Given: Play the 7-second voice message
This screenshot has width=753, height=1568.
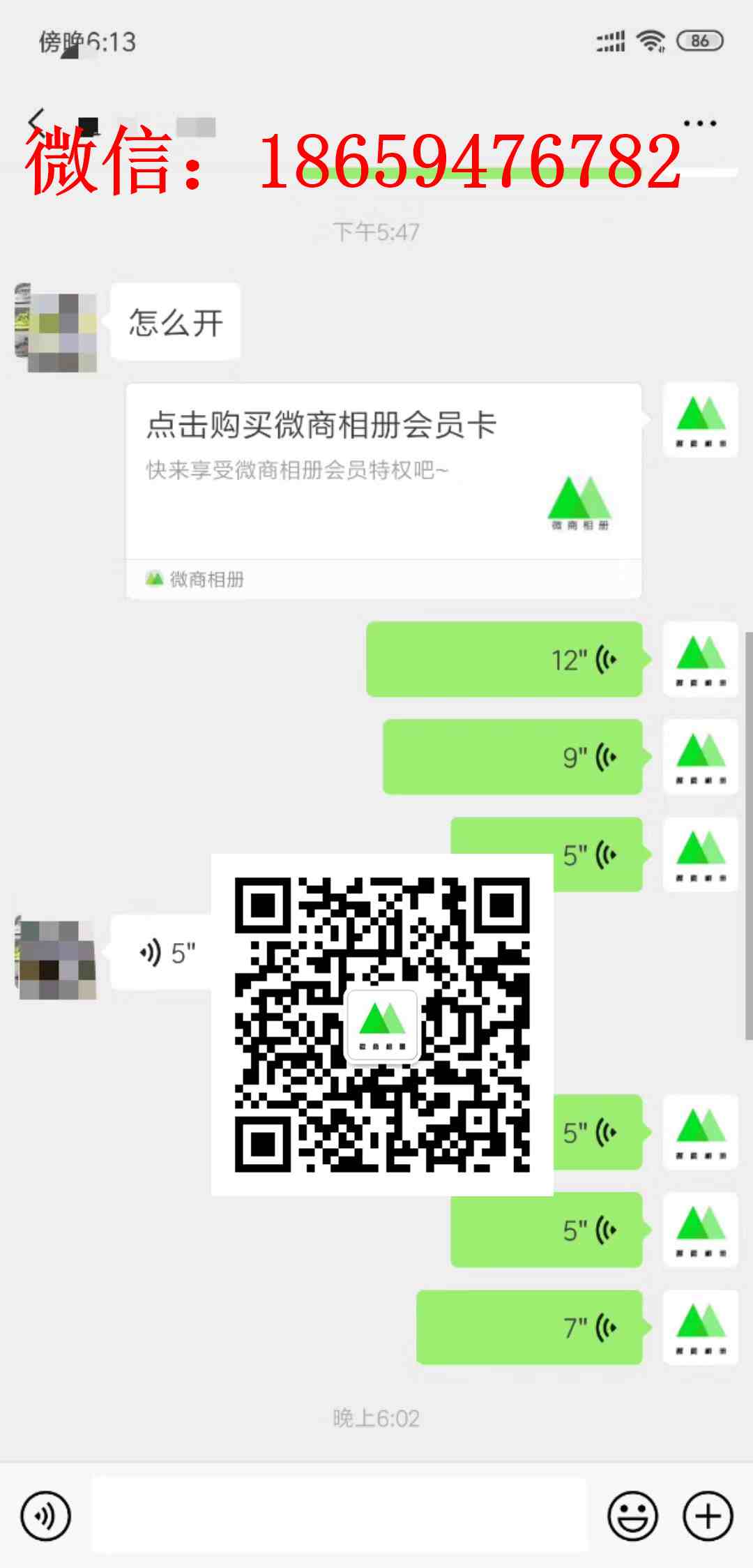Looking at the screenshot, I should click(529, 1327).
